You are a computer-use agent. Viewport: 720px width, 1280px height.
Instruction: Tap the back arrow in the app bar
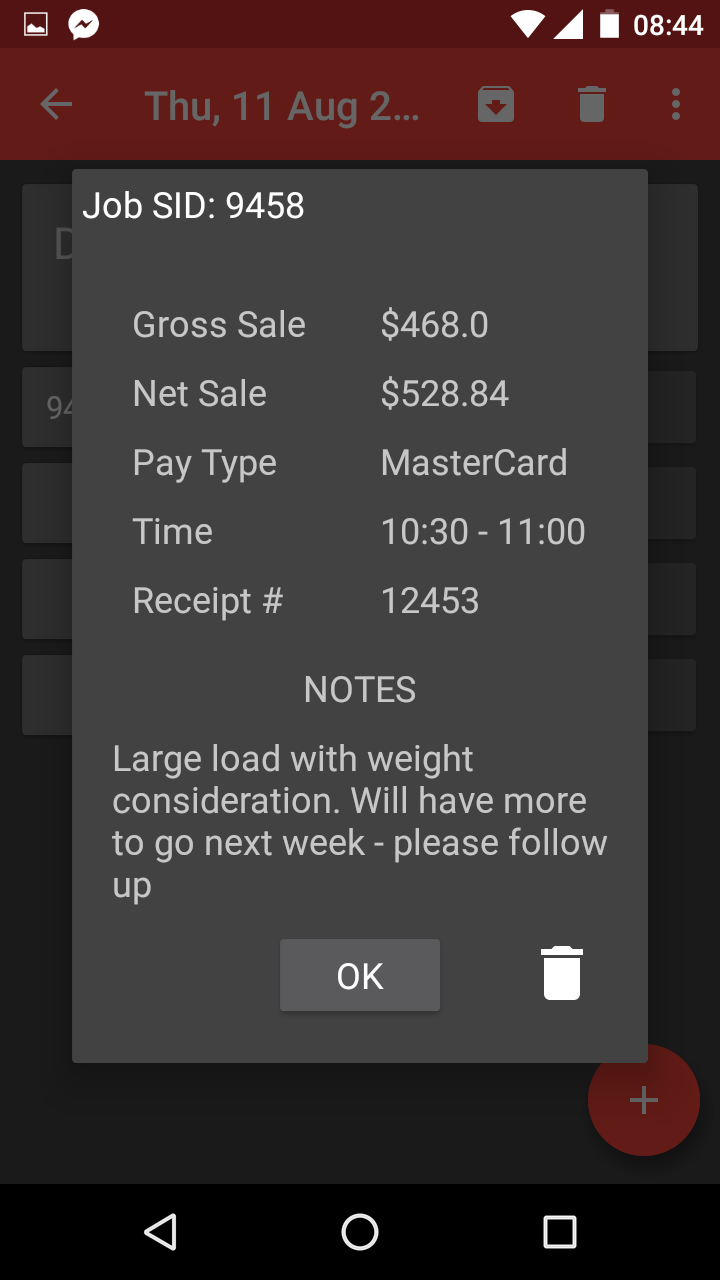coord(57,103)
